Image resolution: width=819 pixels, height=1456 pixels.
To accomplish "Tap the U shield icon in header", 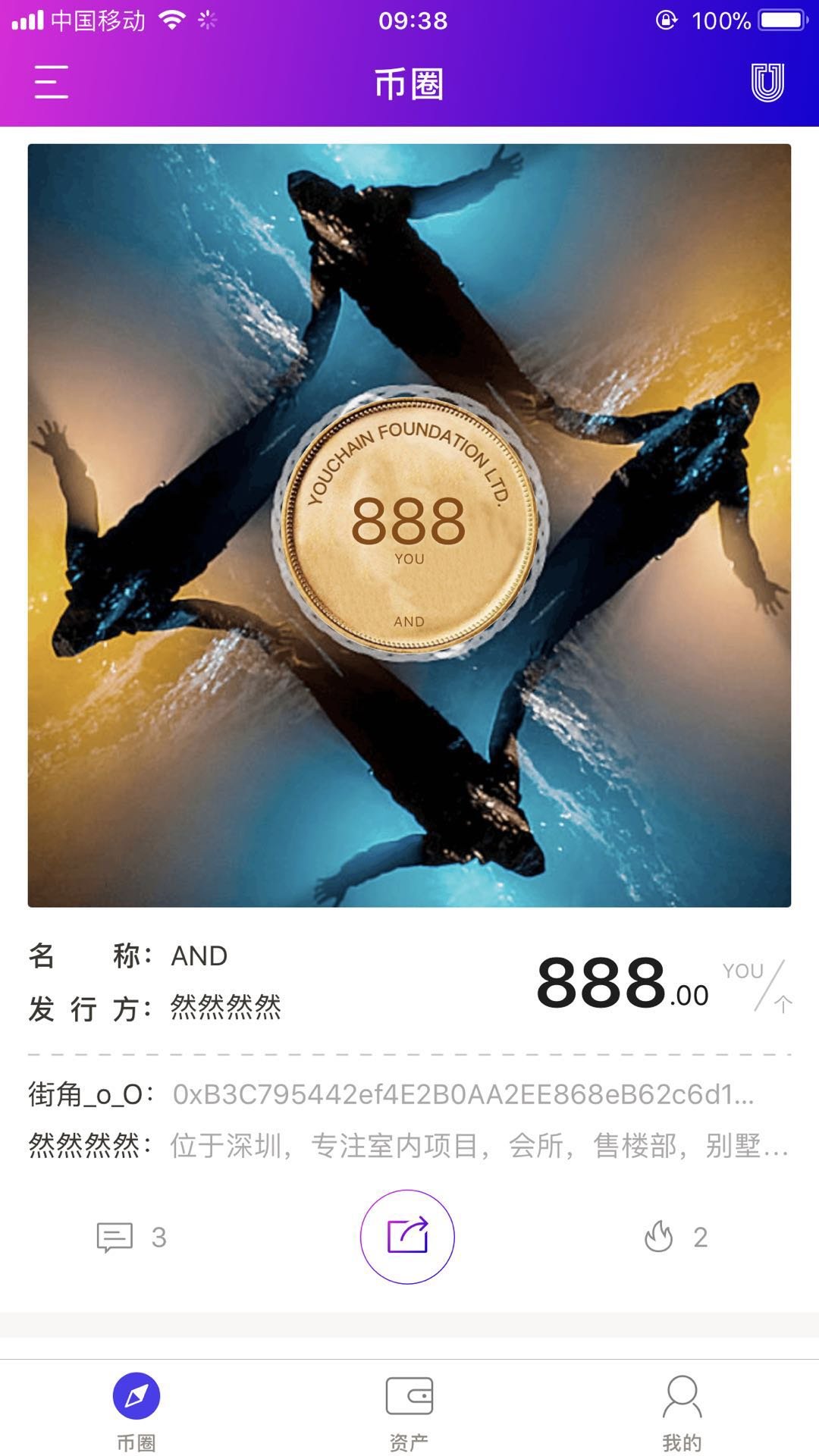I will 767,82.
